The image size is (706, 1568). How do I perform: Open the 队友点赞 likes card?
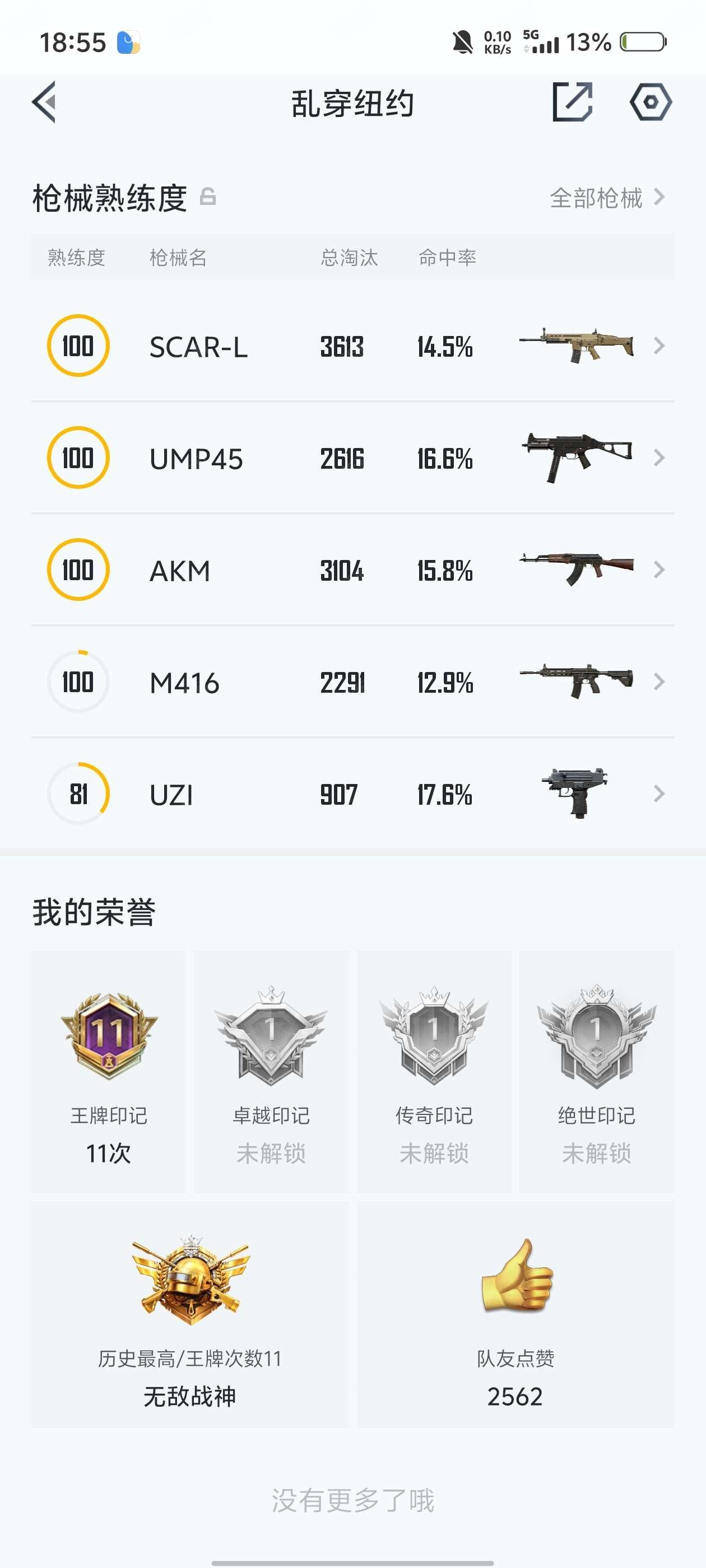pyautogui.click(x=515, y=1315)
